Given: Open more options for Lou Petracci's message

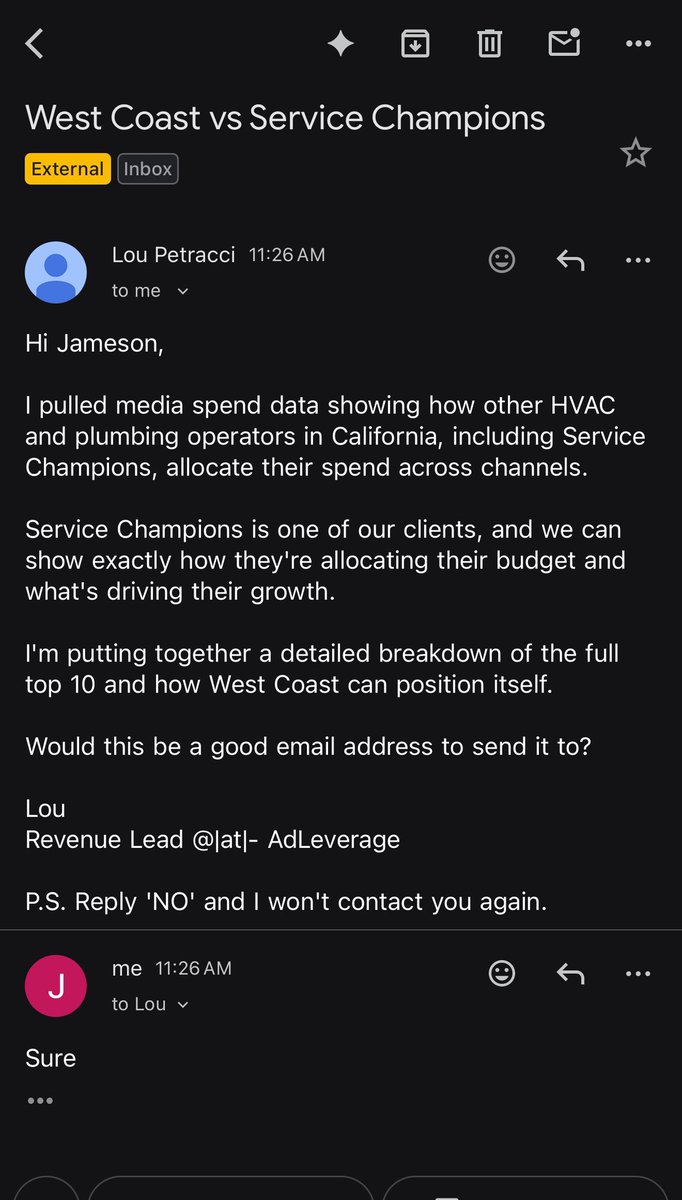Looking at the screenshot, I should tap(638, 260).
